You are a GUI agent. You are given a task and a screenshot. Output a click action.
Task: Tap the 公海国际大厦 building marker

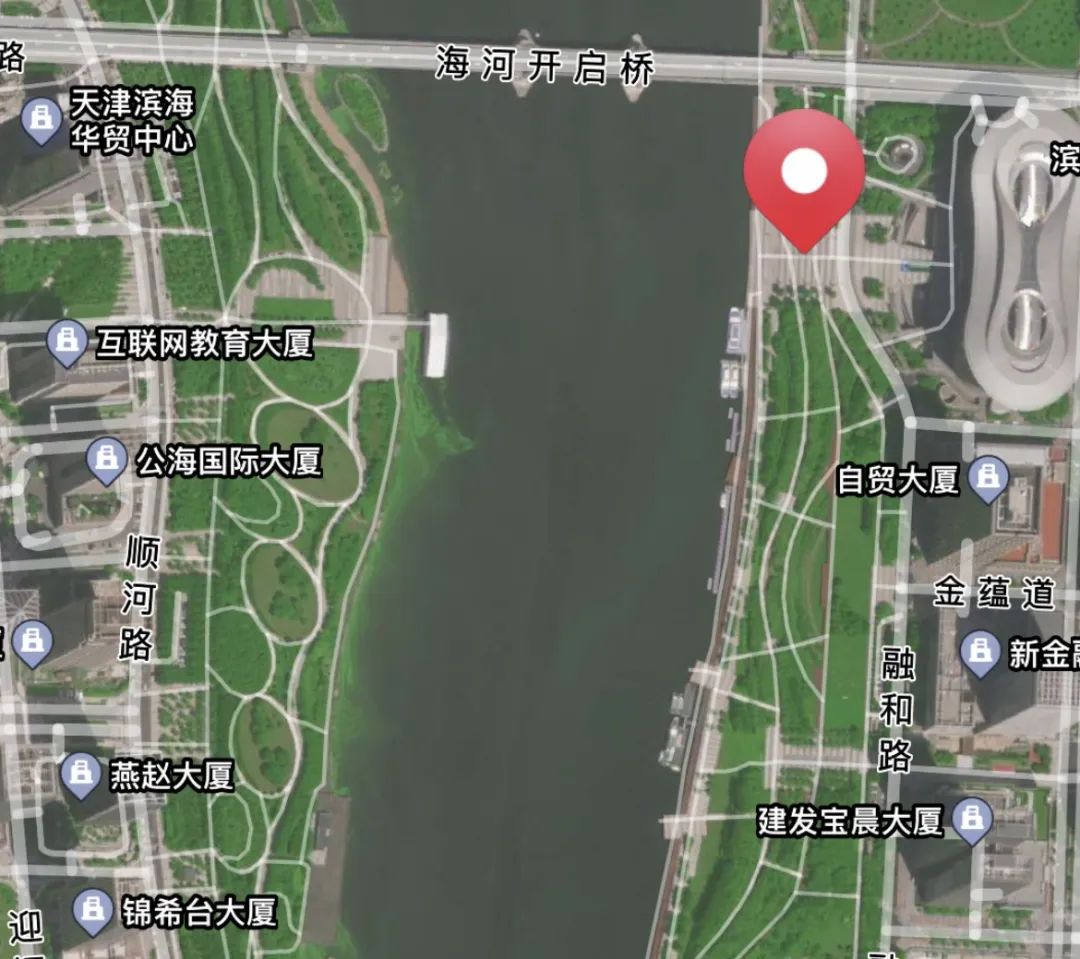(107, 461)
